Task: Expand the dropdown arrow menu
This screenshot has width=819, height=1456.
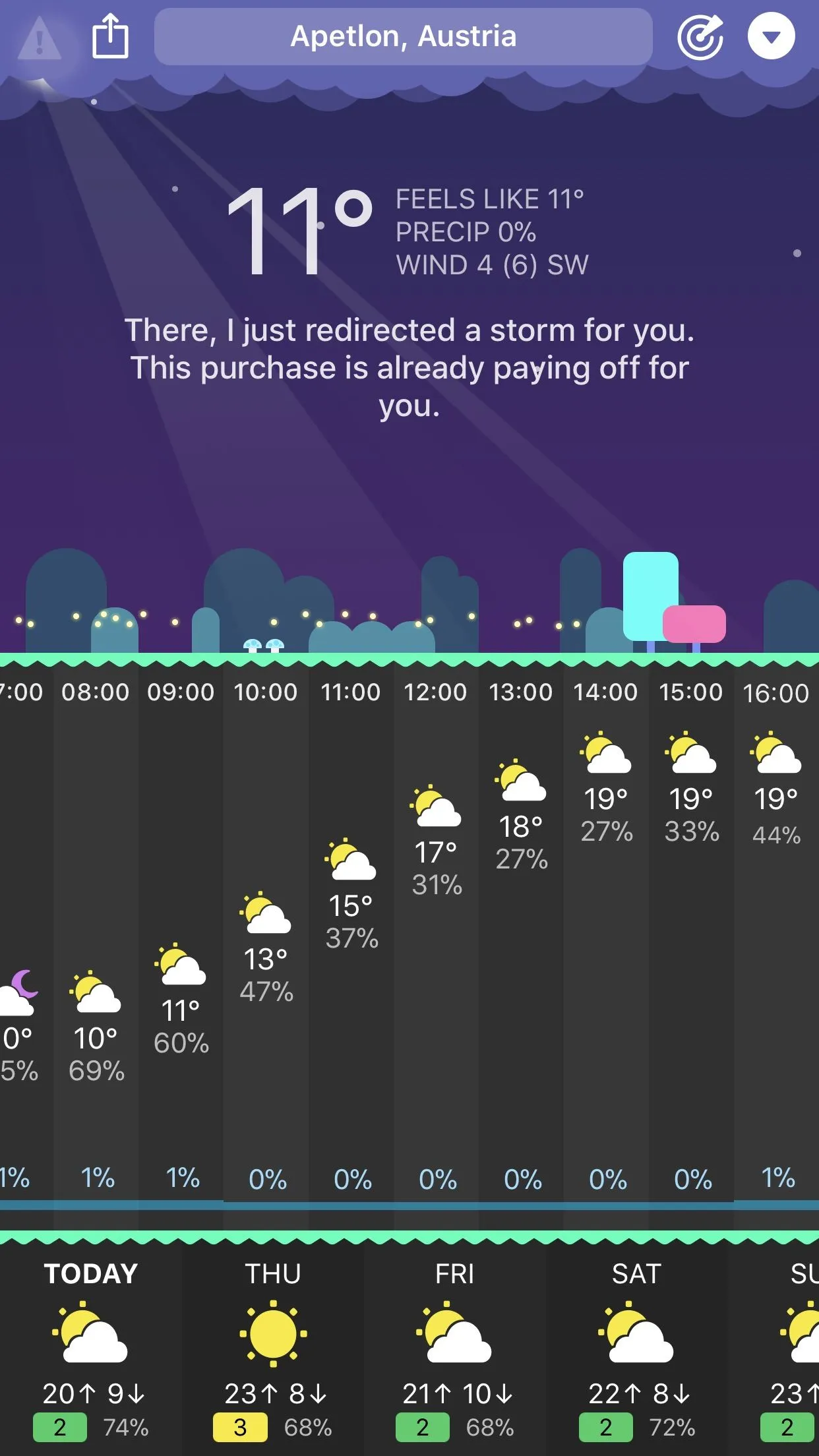Action: tap(771, 37)
